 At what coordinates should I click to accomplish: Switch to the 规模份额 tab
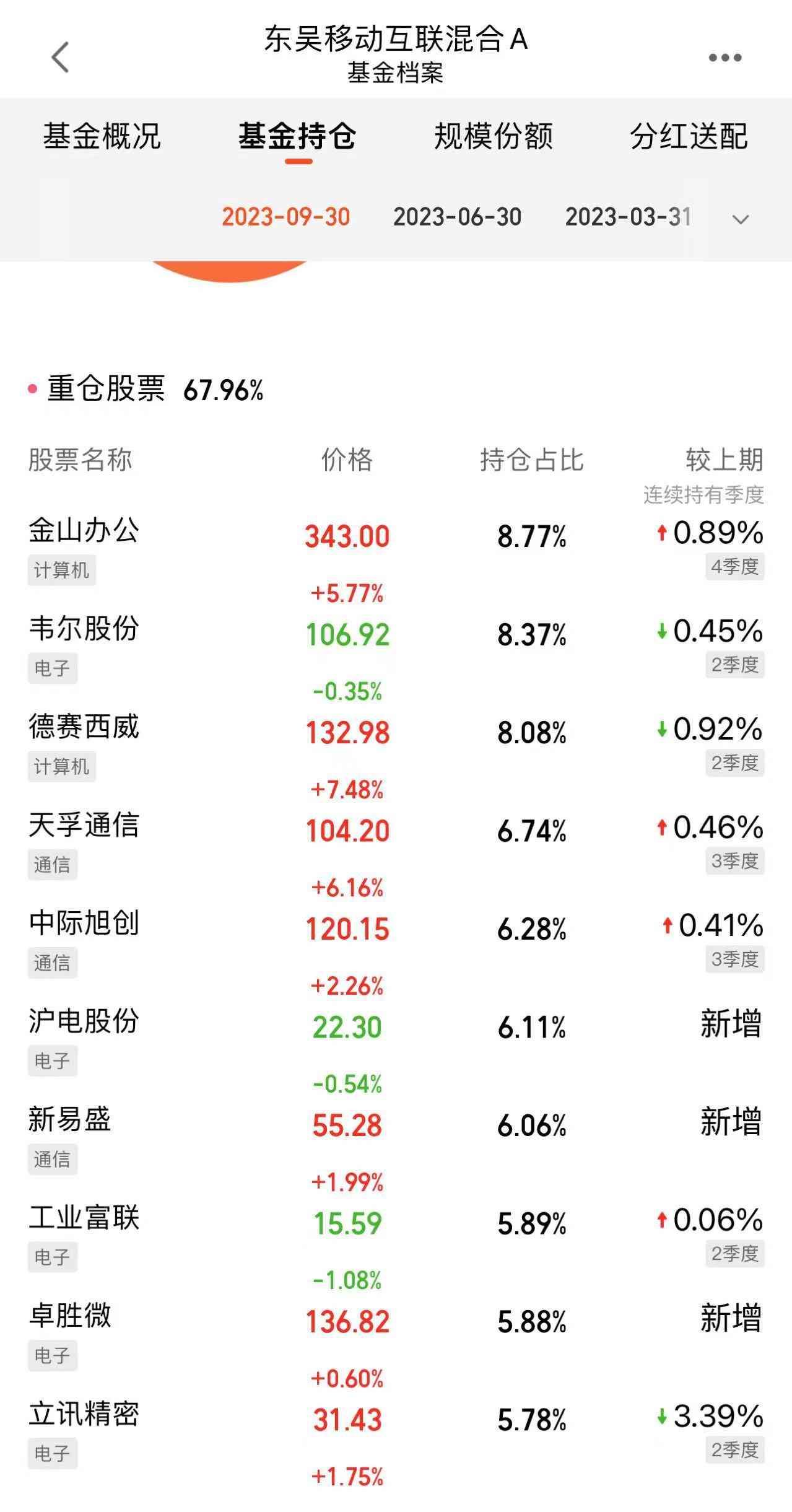[495, 138]
